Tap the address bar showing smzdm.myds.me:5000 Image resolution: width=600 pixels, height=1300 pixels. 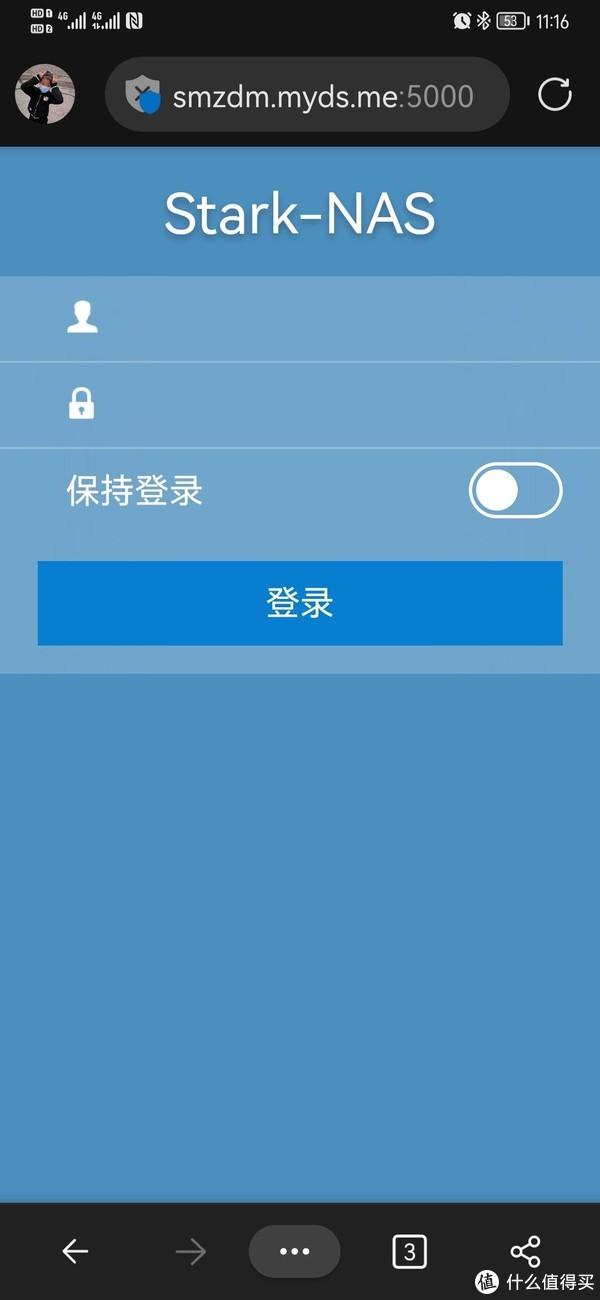307,95
